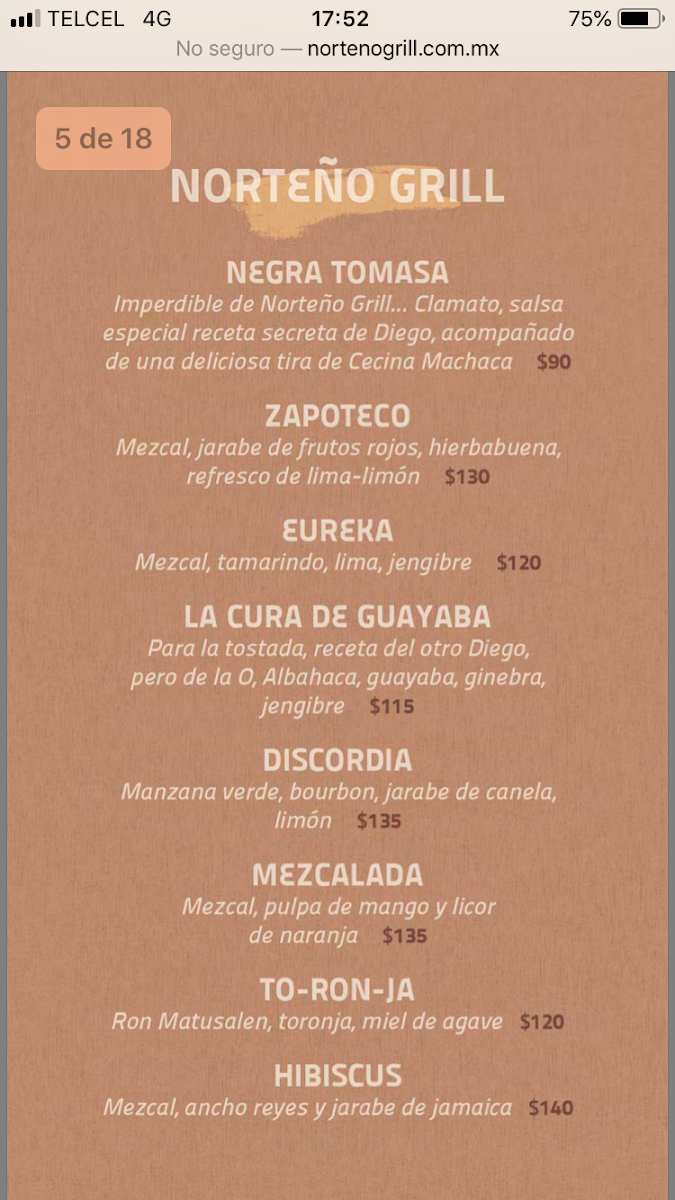Image resolution: width=675 pixels, height=1200 pixels.
Task: Tap the nortenogrill.com.mx address bar
Action: pyautogui.click(x=338, y=49)
